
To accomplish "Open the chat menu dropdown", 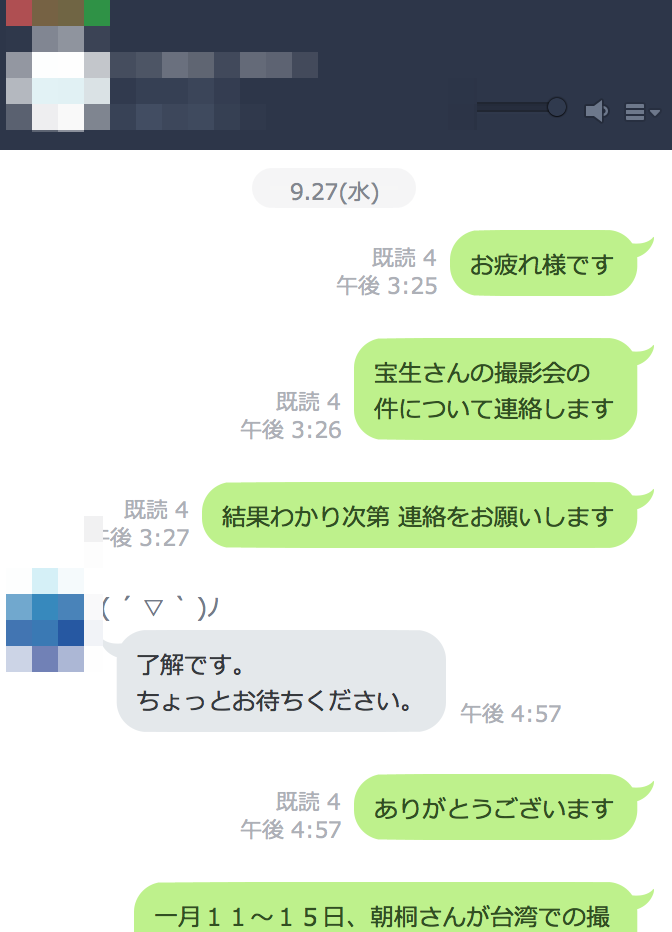I will click(x=641, y=112).
